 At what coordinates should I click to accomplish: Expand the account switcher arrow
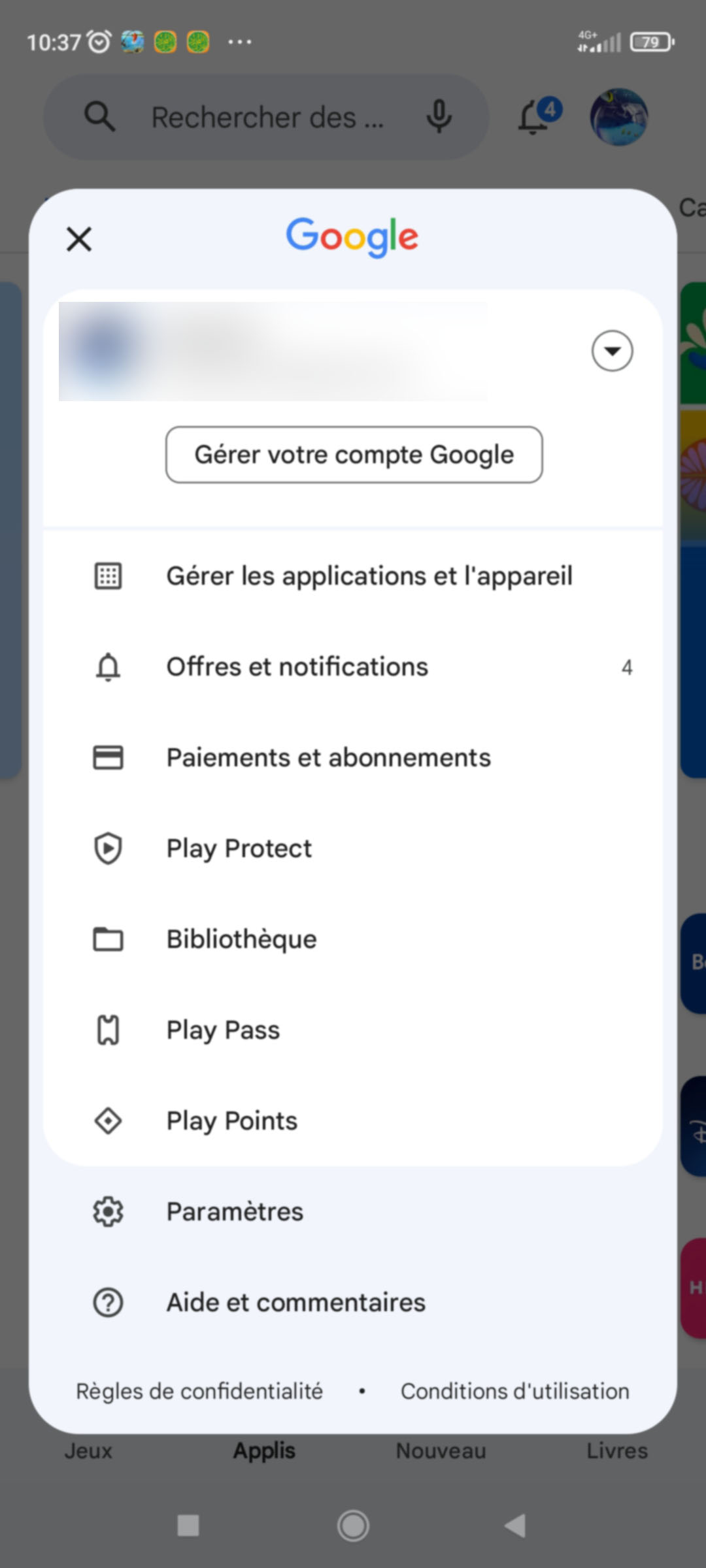pos(612,351)
